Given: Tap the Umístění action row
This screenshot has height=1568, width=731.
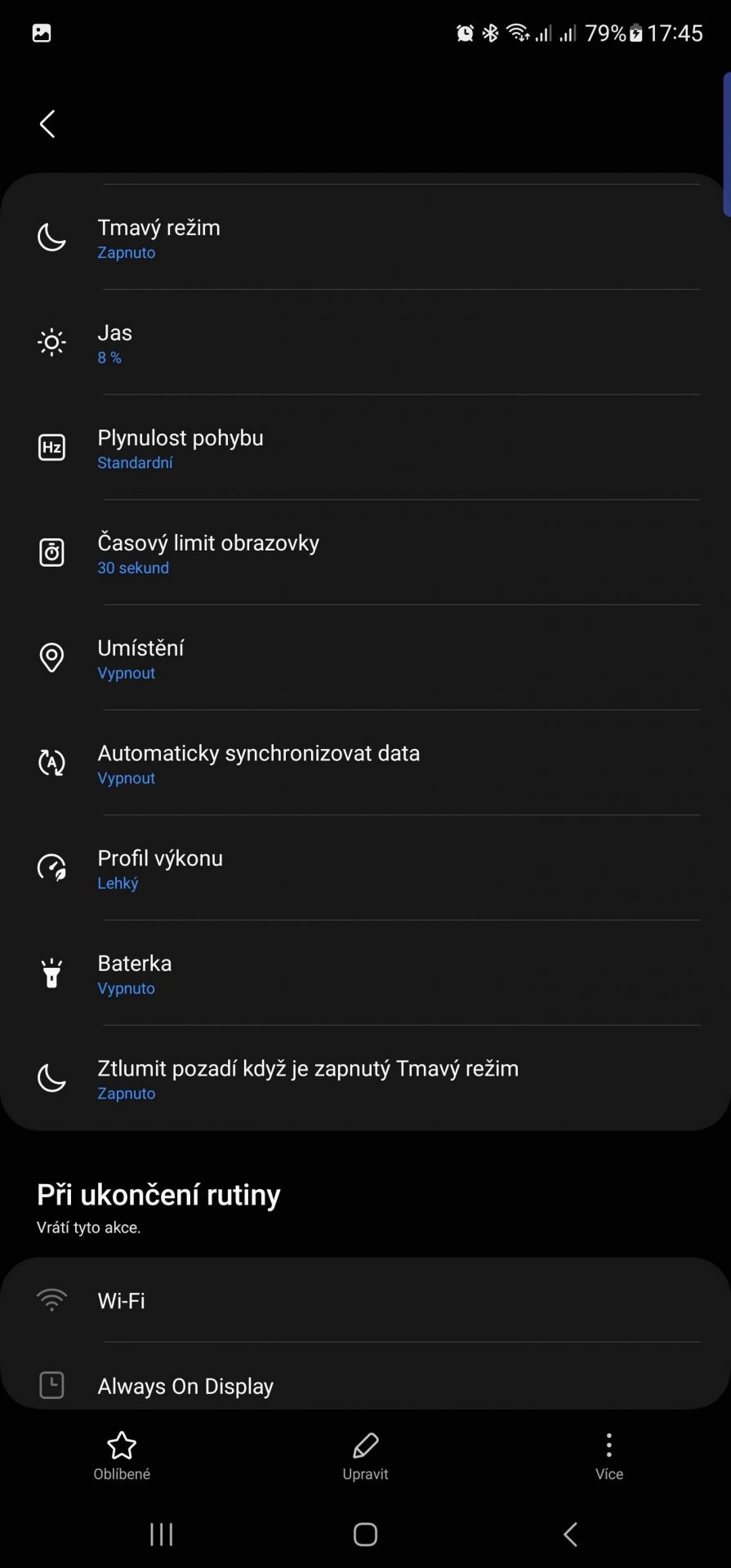Looking at the screenshot, I should click(365, 658).
